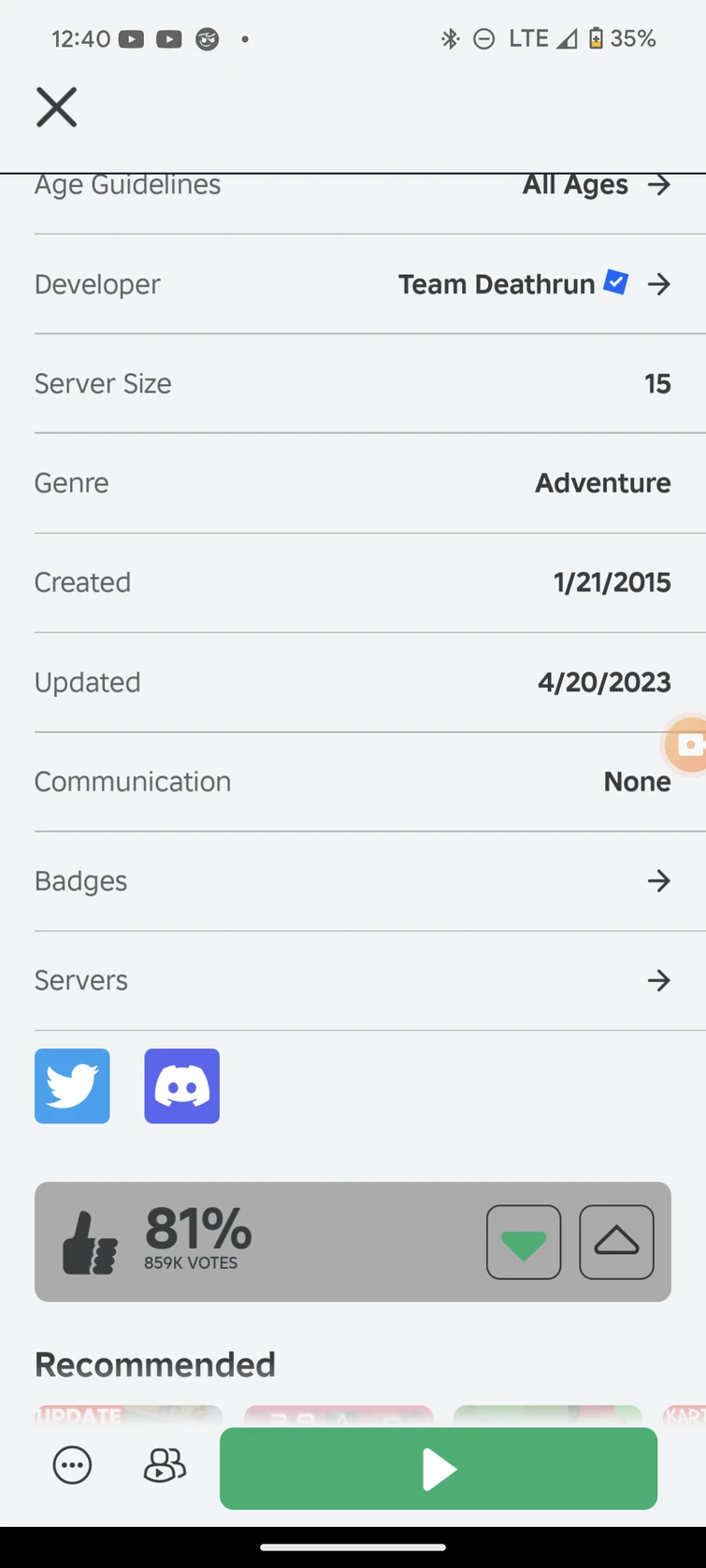Open the Recommended section header
Screen dimensions: 706x1568
point(155,1364)
